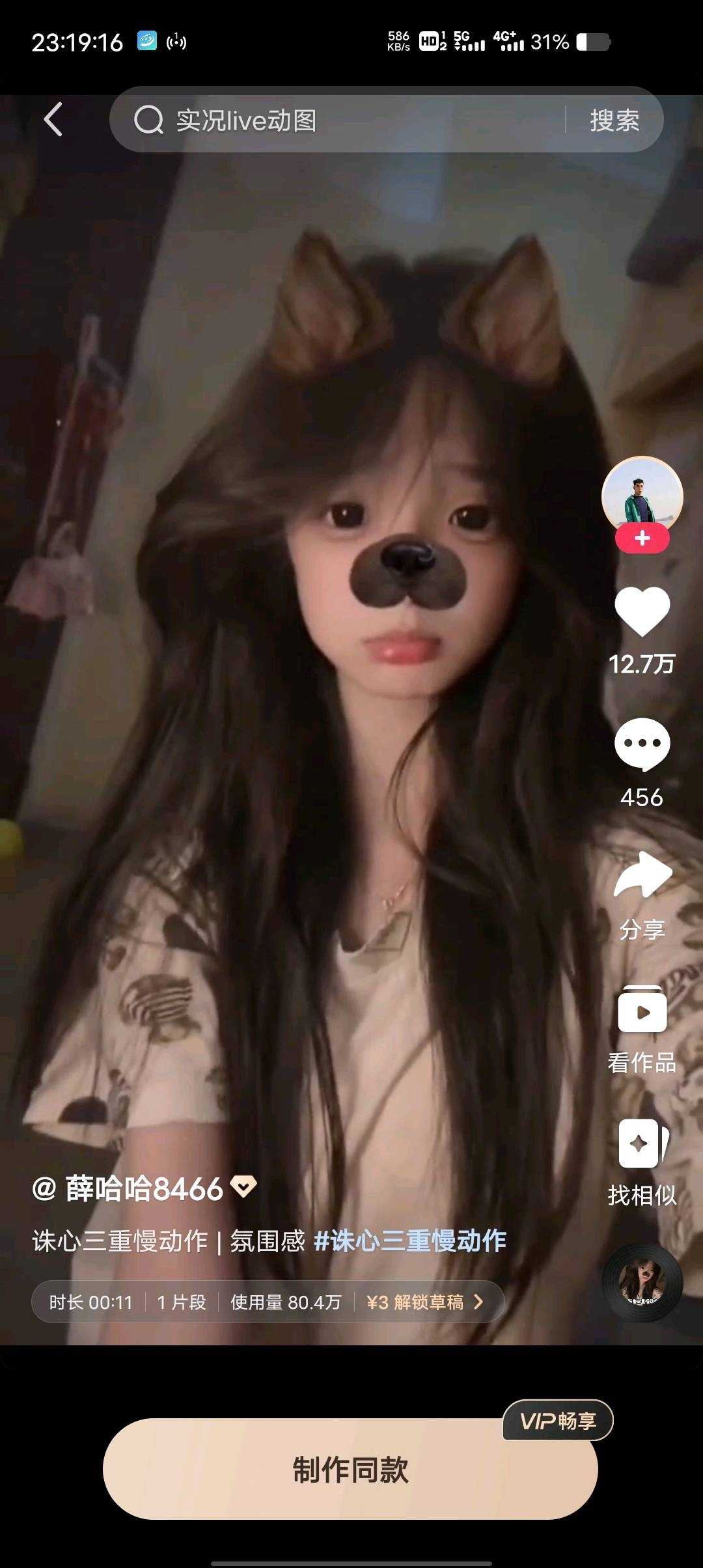The height and width of the screenshot is (1568, 703).
Task: Tap 制作同款 to make the same
Action: pyautogui.click(x=350, y=1469)
